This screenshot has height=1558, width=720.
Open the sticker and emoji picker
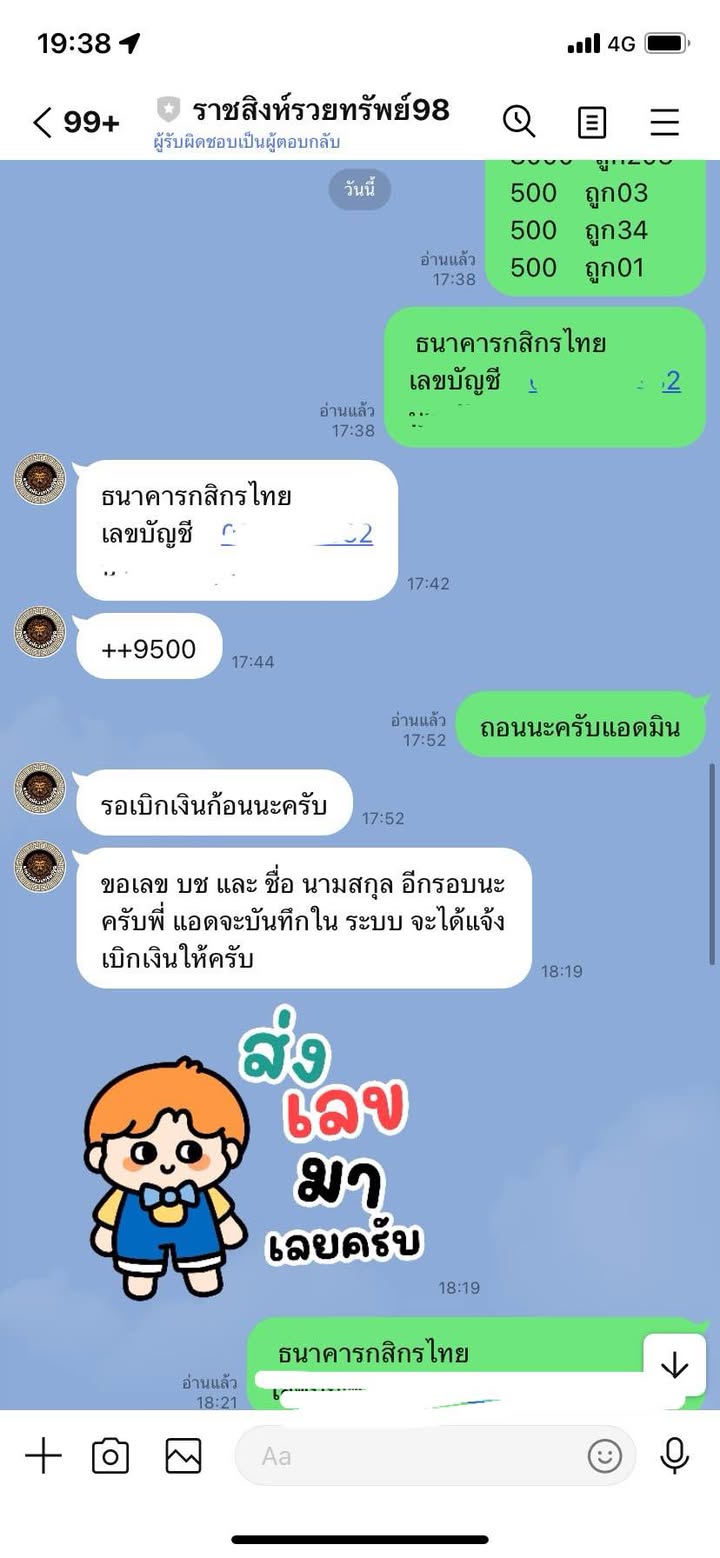604,1456
